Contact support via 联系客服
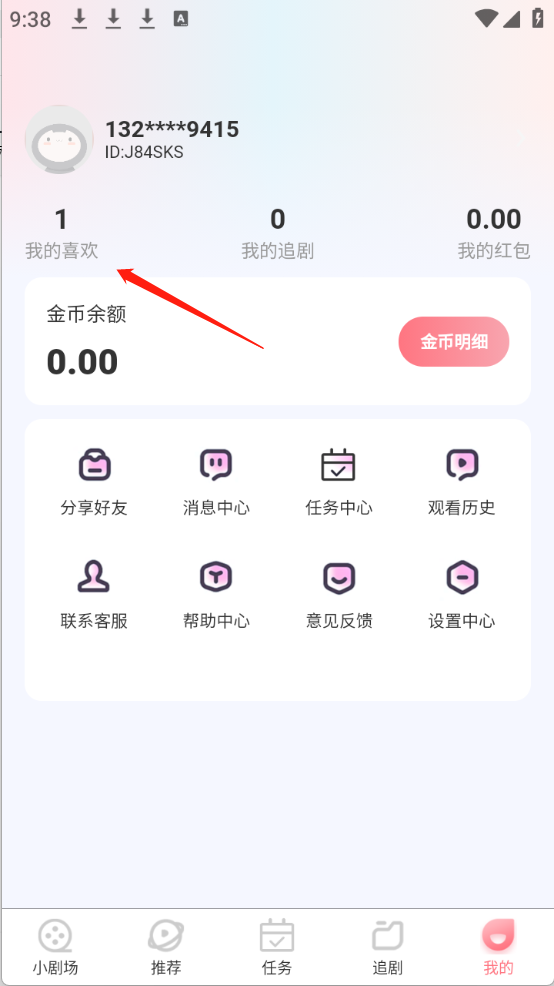Viewport: 554px width, 986px height. point(94,595)
